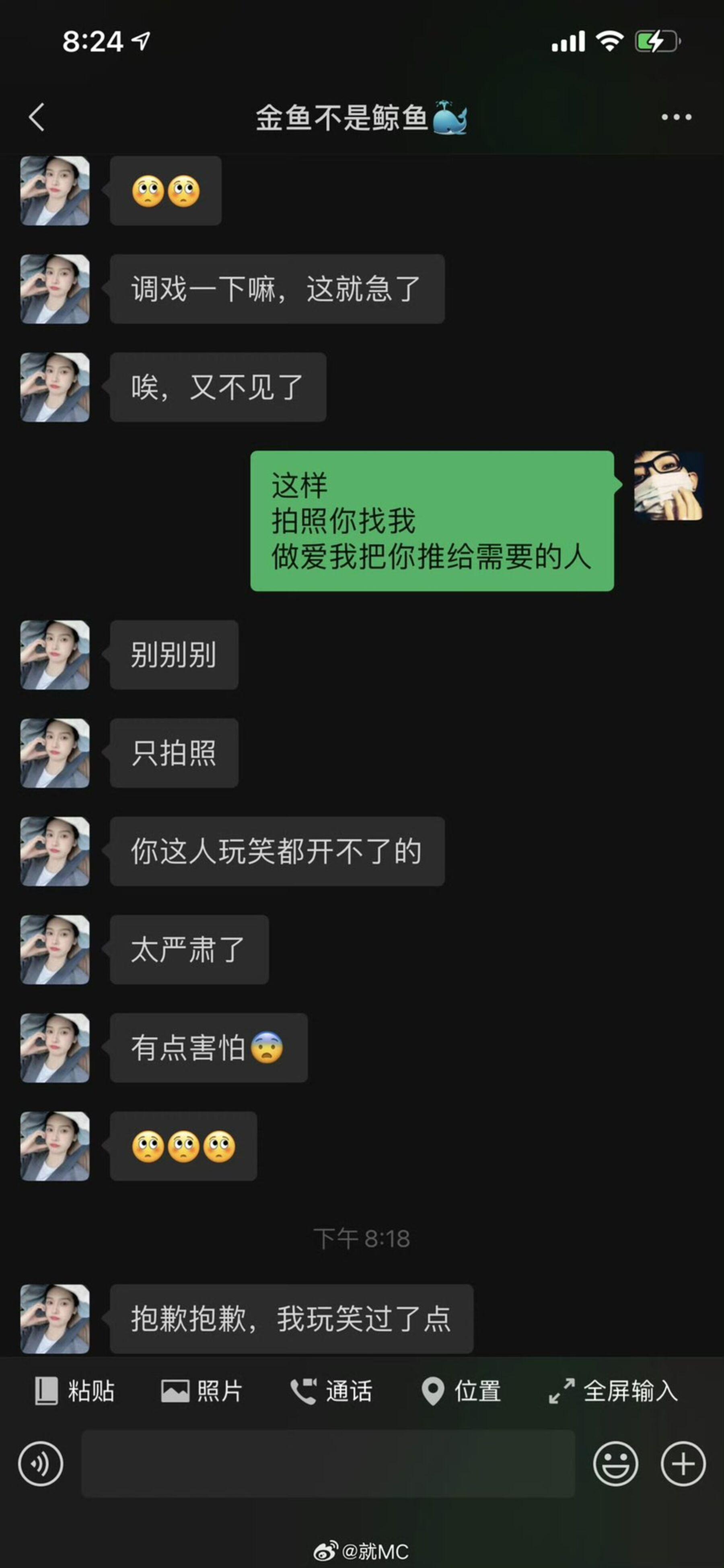Viewport: 724px width, 1568px height.
Task: Tap 粘贴 to paste content
Action: tap(75, 1391)
